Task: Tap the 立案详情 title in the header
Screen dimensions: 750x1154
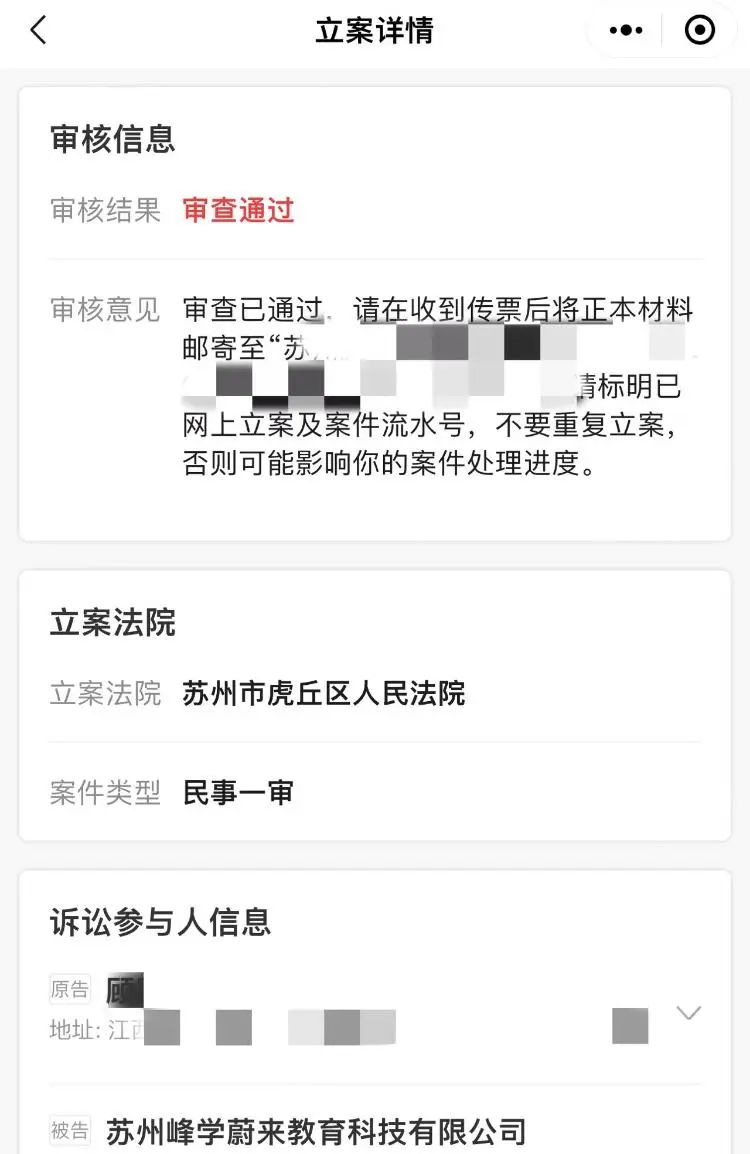Action: tap(375, 31)
